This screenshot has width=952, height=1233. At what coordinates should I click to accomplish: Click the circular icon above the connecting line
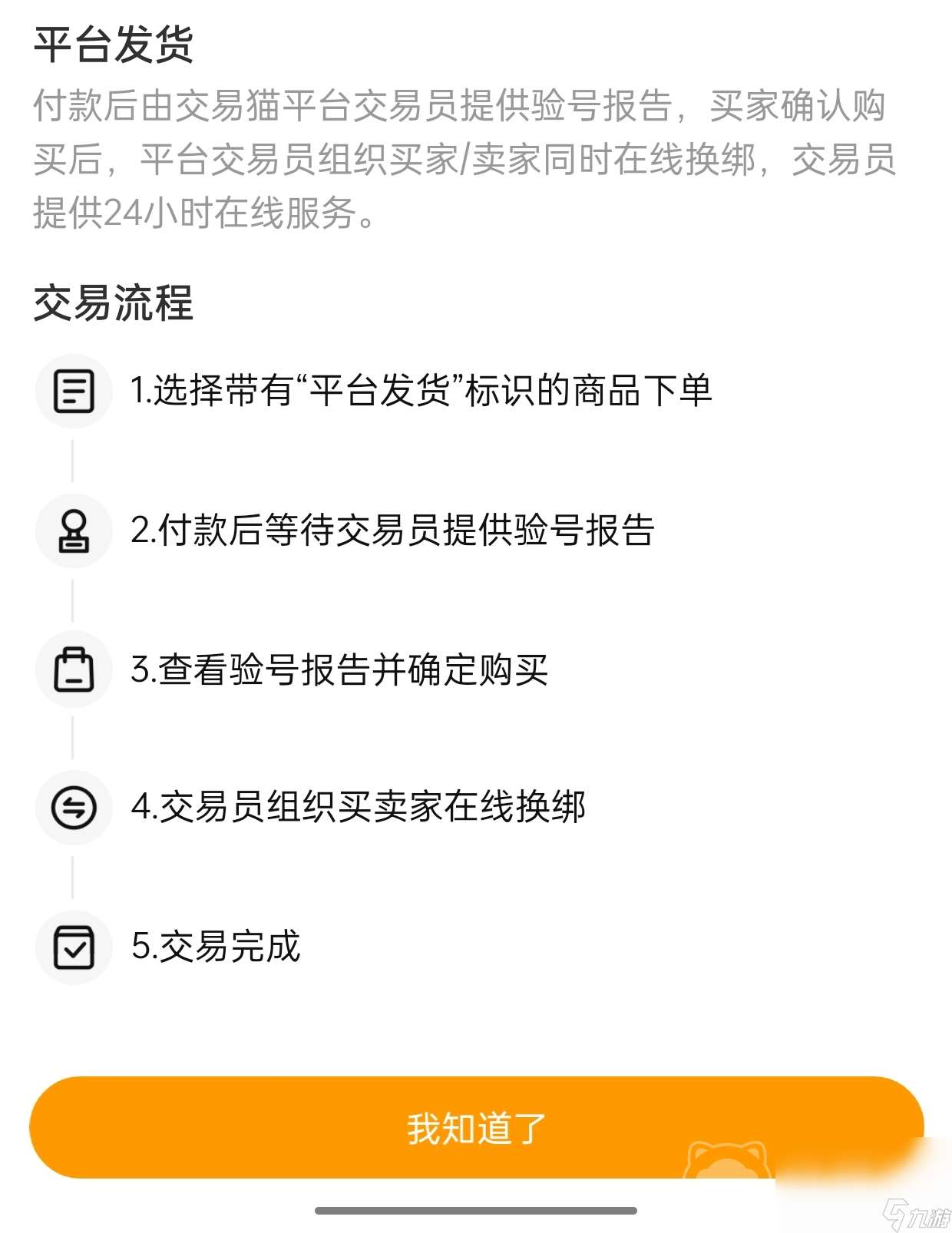click(x=74, y=392)
